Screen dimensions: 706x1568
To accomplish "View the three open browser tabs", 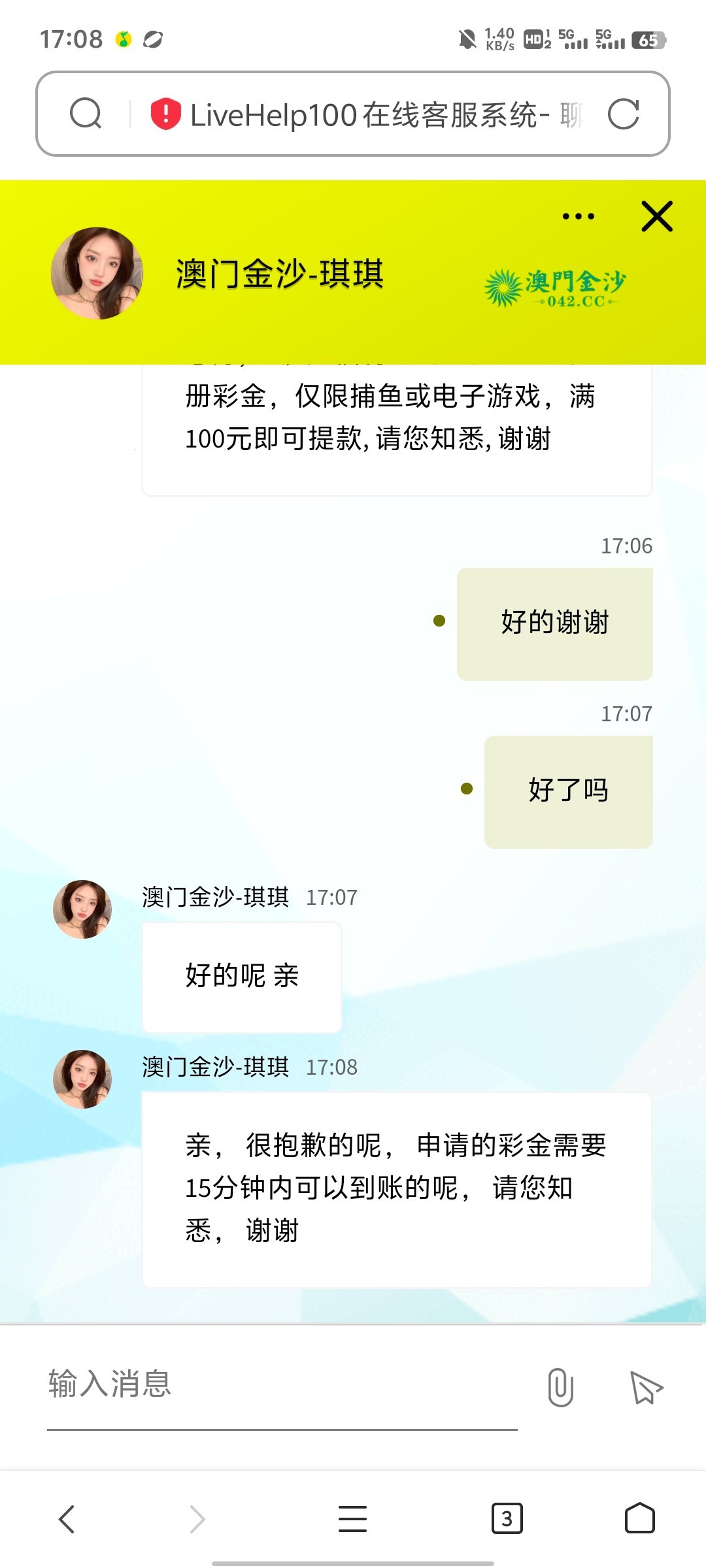I will tap(507, 1519).
